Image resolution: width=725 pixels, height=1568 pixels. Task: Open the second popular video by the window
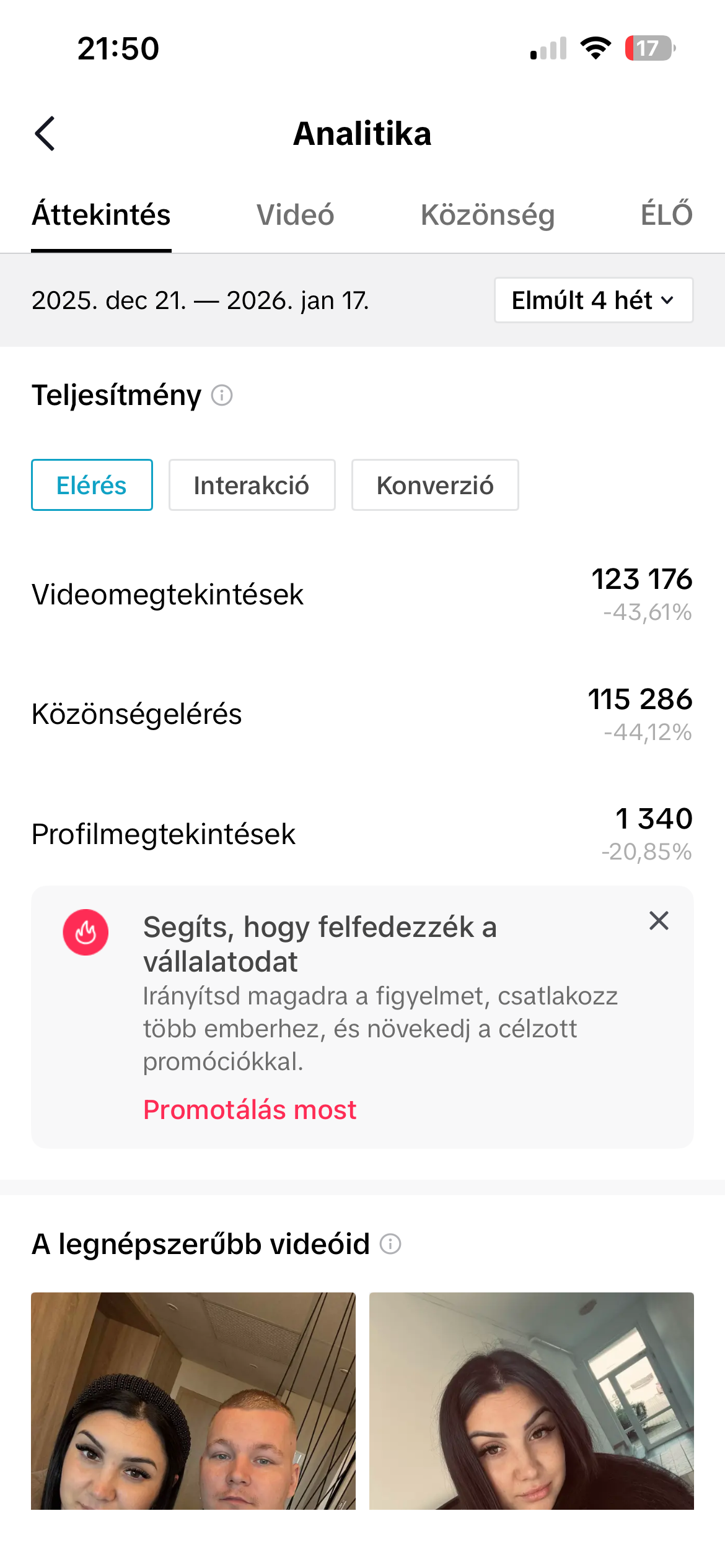531,1401
